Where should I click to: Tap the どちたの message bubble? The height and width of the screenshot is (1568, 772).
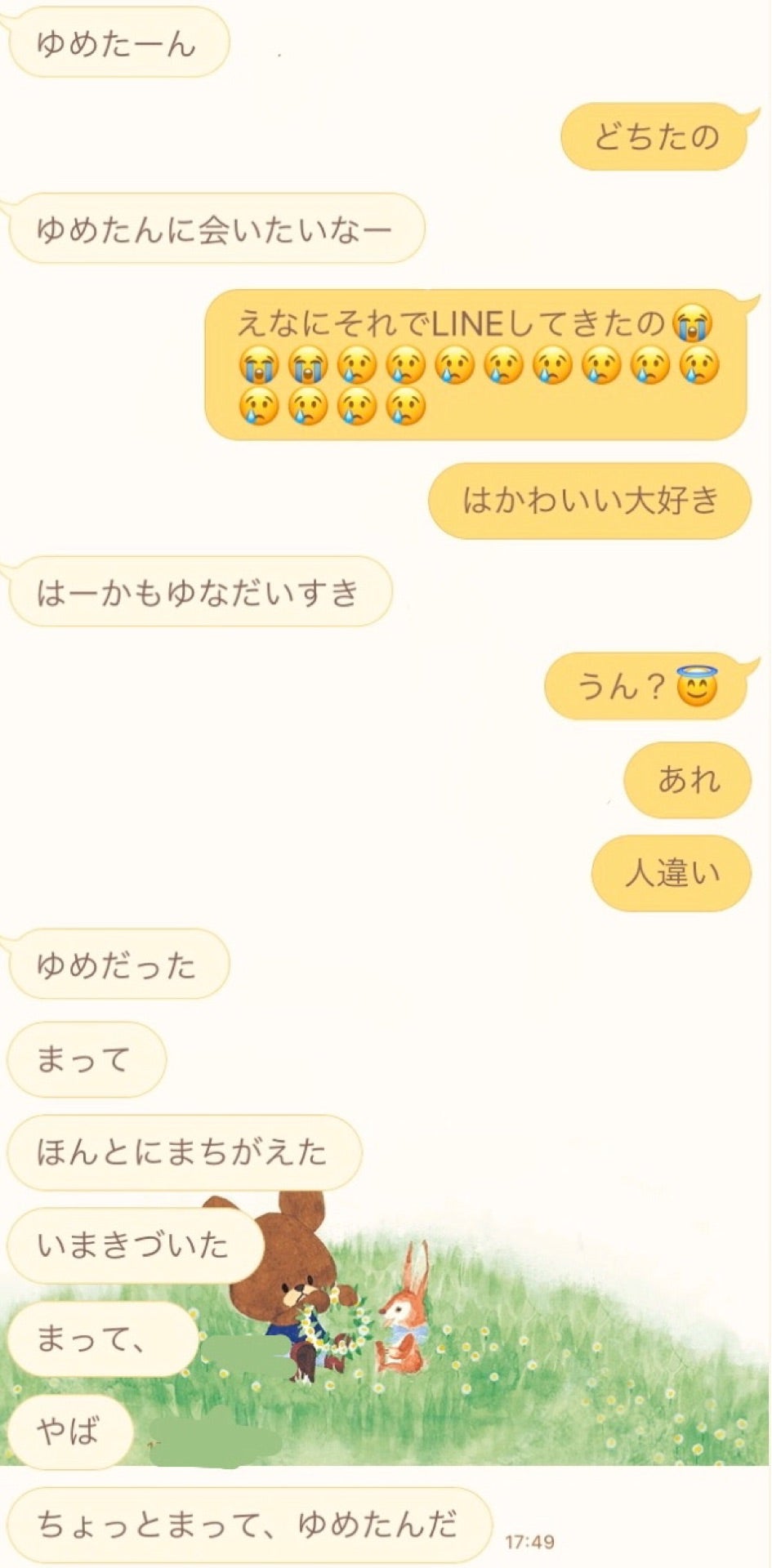click(x=652, y=139)
